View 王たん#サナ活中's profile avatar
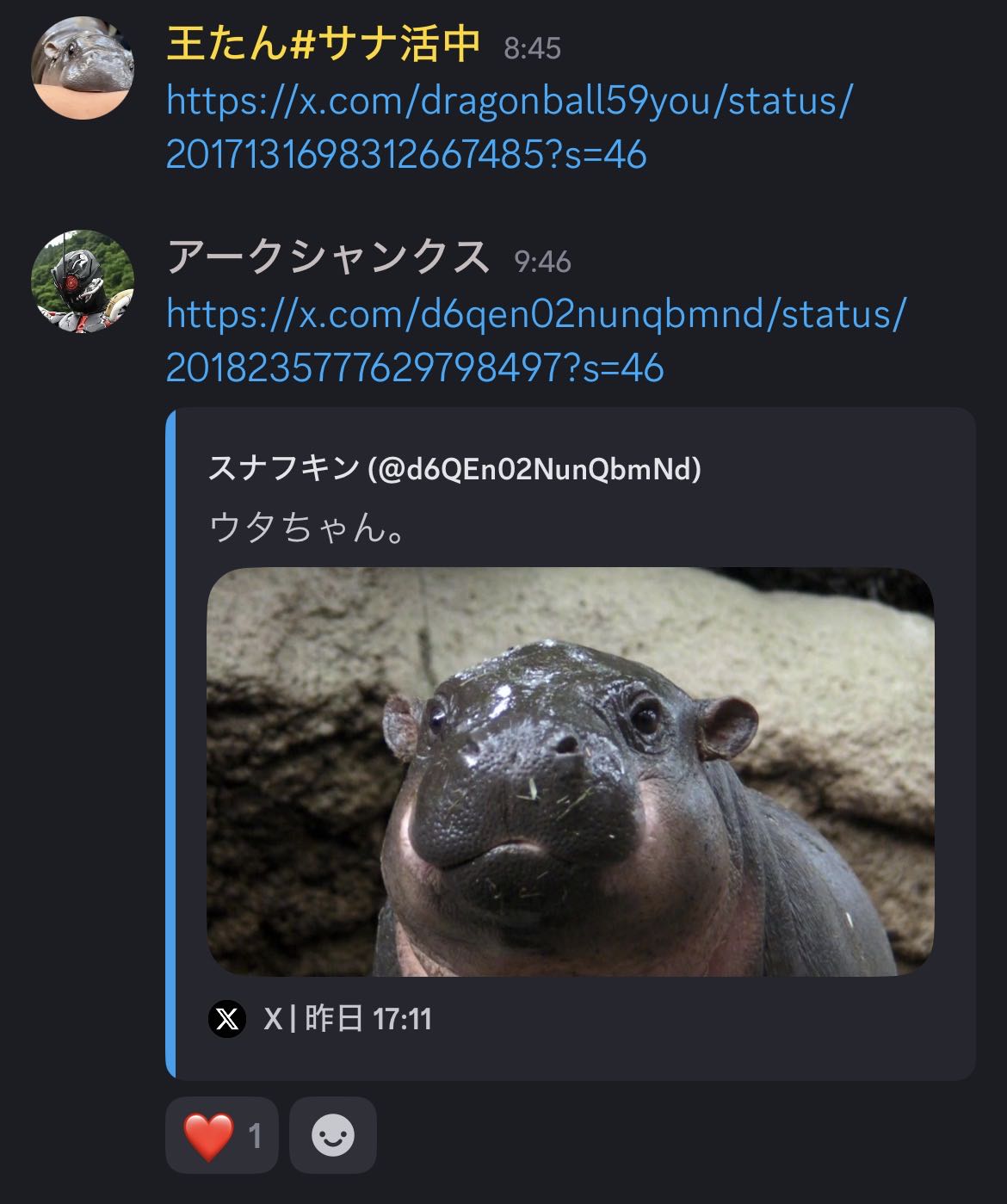This screenshot has height=1204, width=1007. click(83, 67)
